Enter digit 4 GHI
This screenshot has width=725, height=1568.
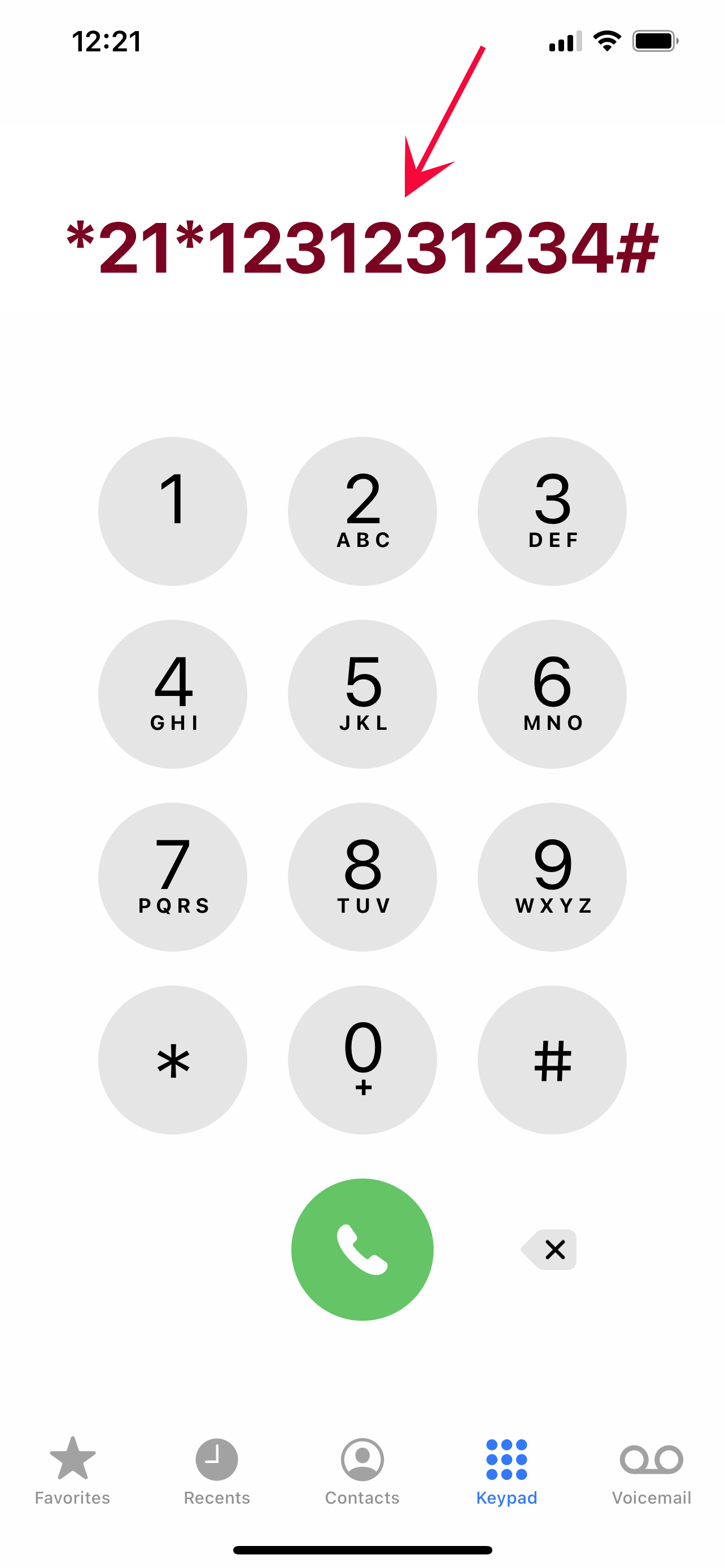click(173, 694)
